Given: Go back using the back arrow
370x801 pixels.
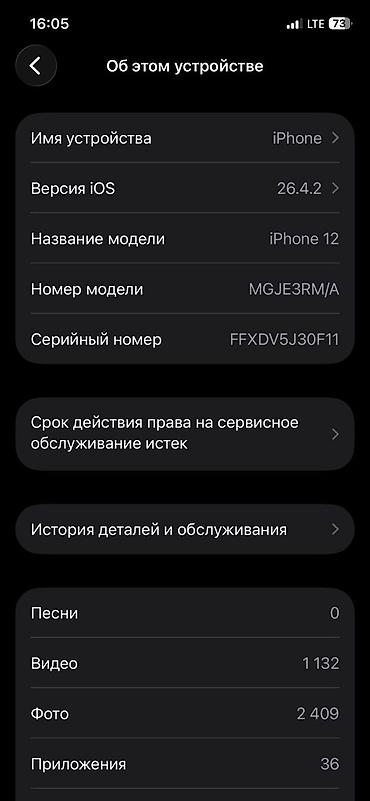Looking at the screenshot, I should (x=36, y=66).
